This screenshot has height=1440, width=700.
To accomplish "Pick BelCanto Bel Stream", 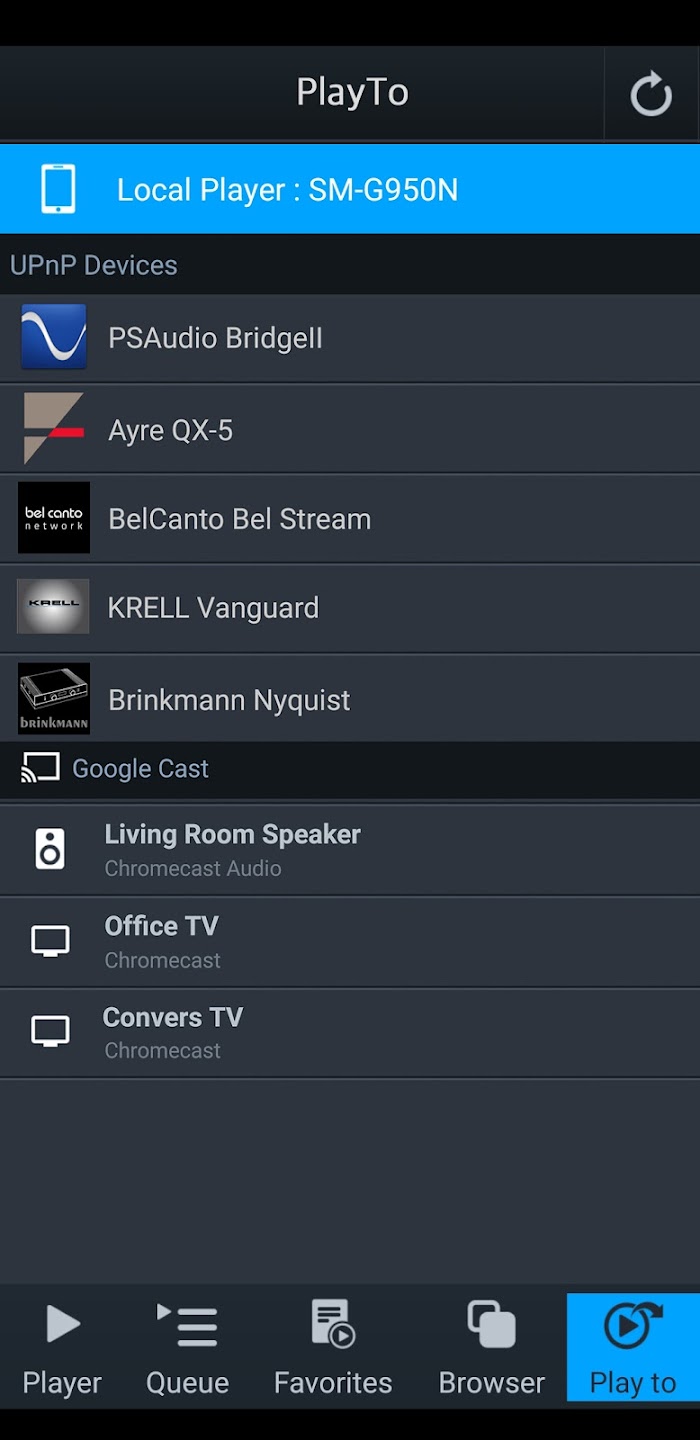I will tap(350, 519).
